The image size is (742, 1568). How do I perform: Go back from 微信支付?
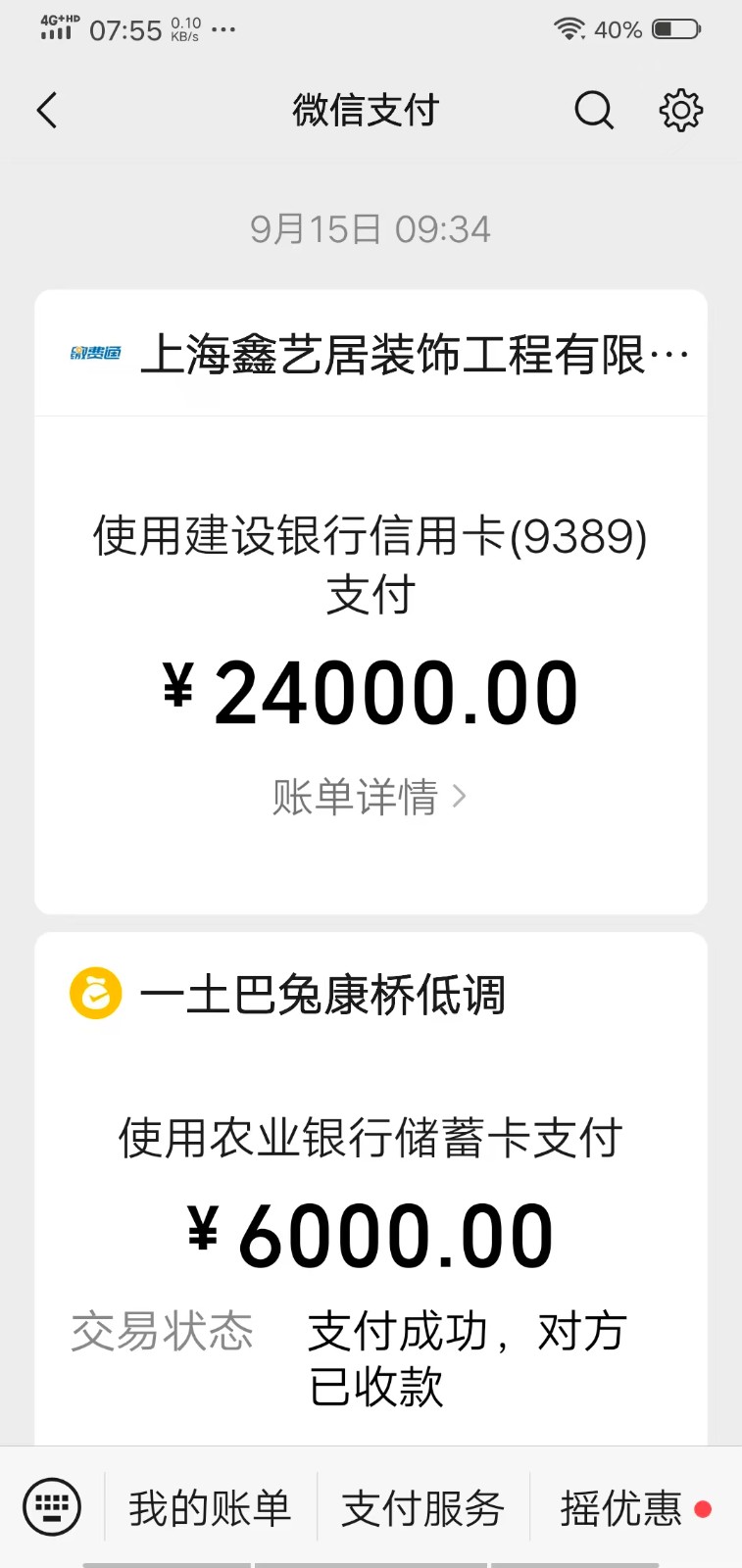pos(47,110)
